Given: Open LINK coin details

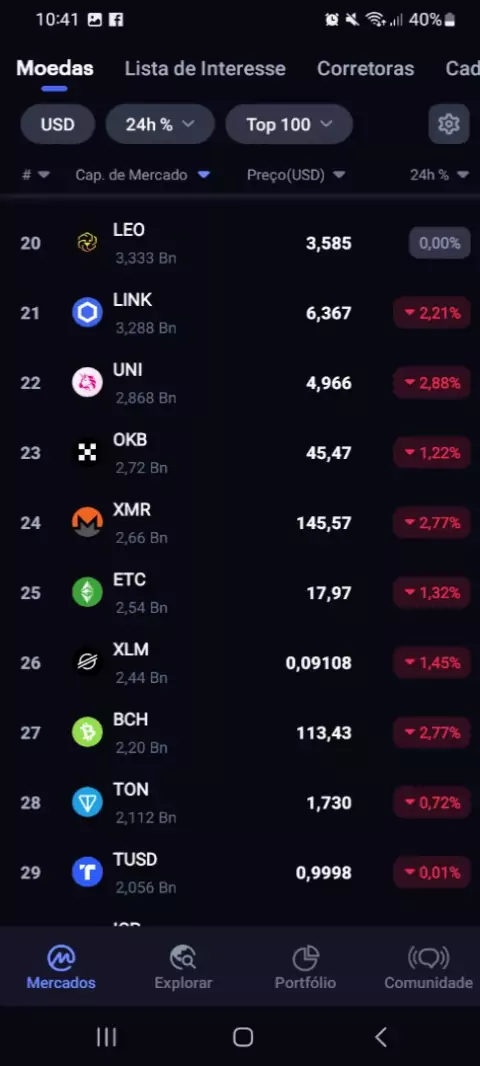Looking at the screenshot, I should [240, 313].
